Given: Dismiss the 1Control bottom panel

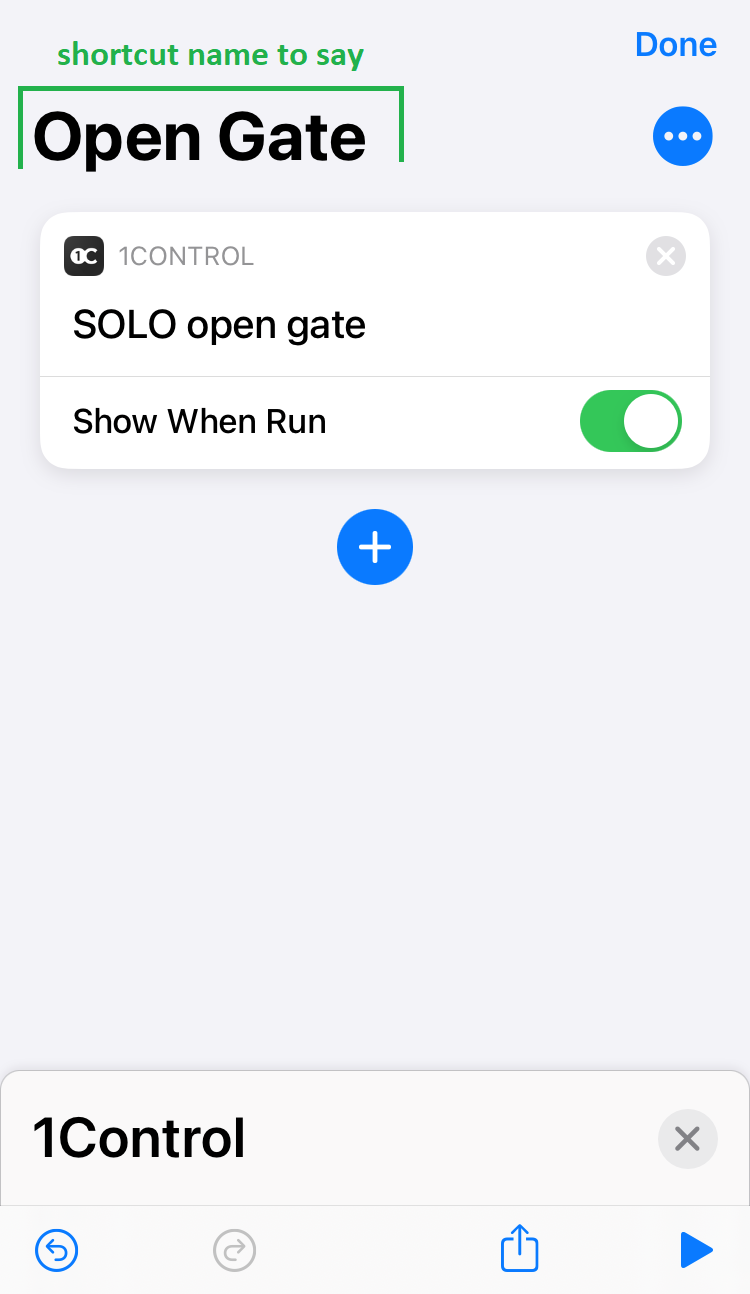Looking at the screenshot, I should click(688, 1139).
